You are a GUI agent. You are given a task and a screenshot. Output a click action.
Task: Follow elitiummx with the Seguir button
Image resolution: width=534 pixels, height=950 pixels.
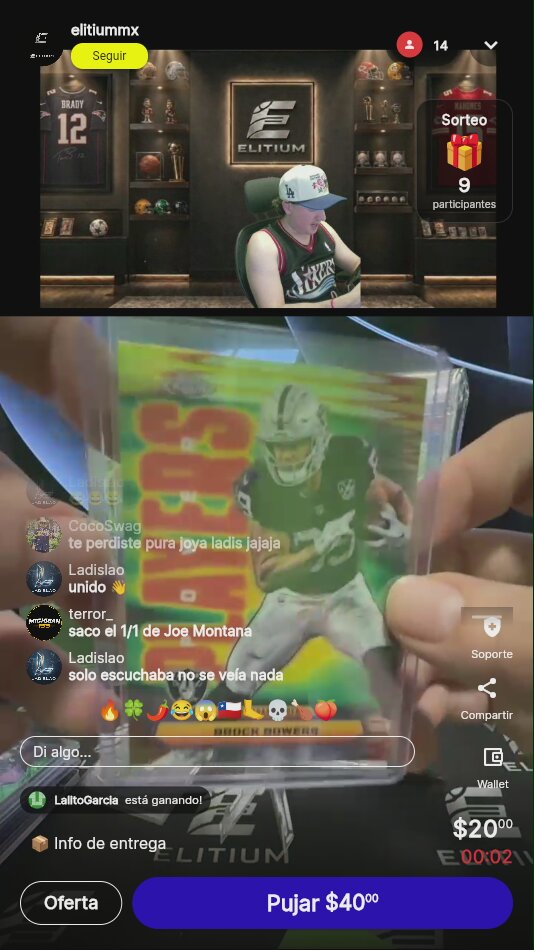click(x=109, y=56)
